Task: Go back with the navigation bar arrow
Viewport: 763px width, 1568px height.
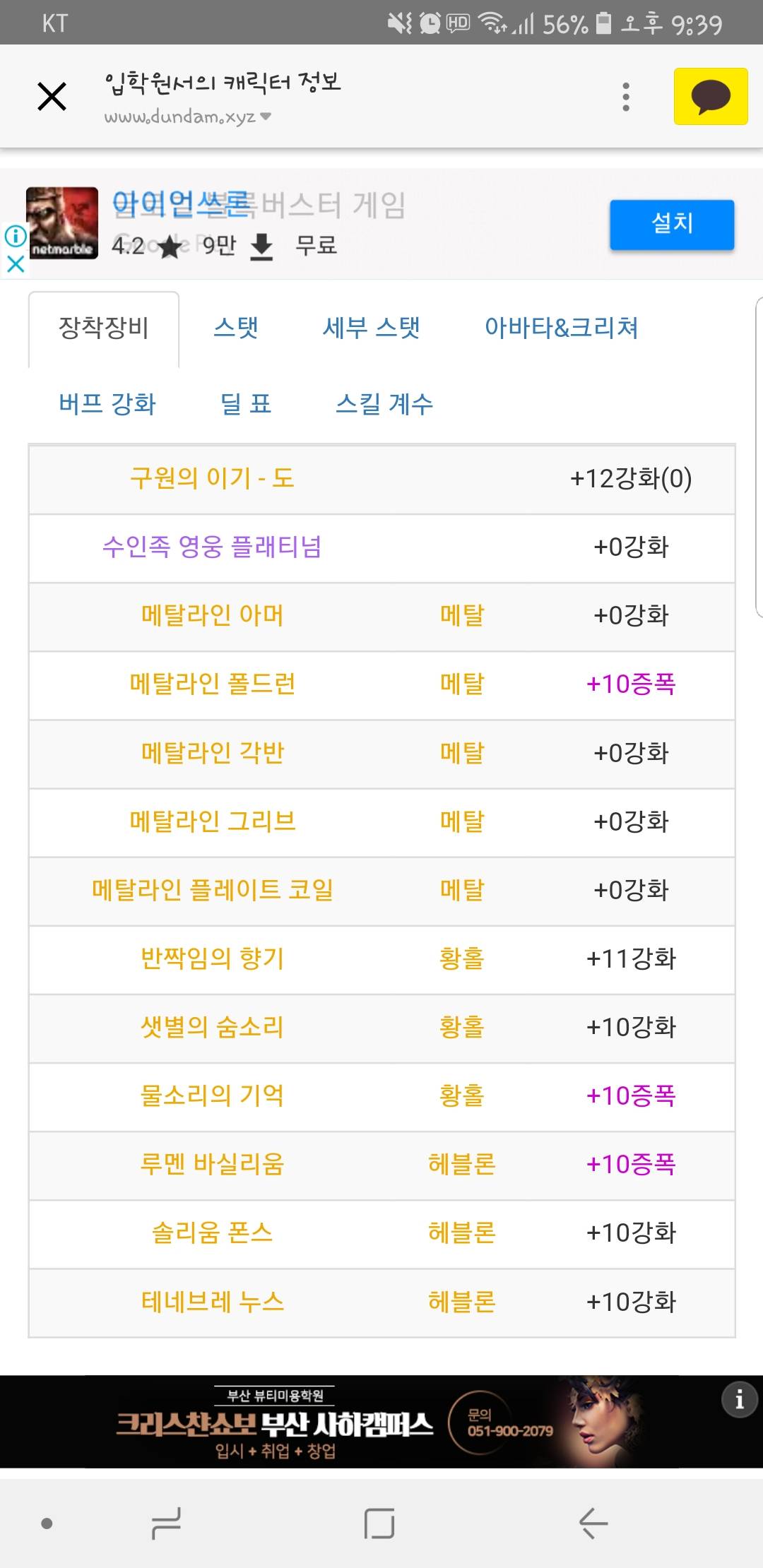Action: point(593,1522)
